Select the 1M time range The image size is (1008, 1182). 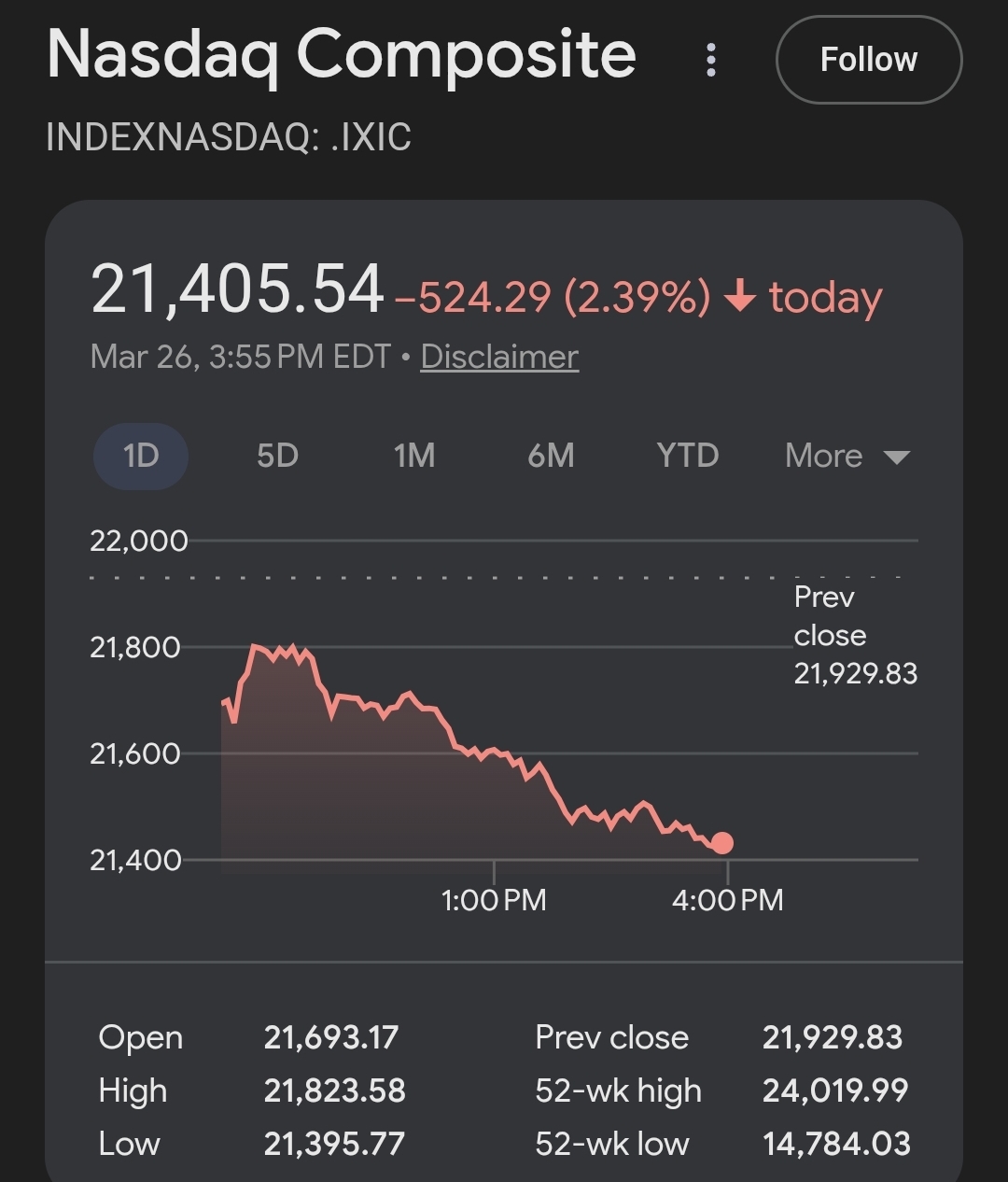413,456
